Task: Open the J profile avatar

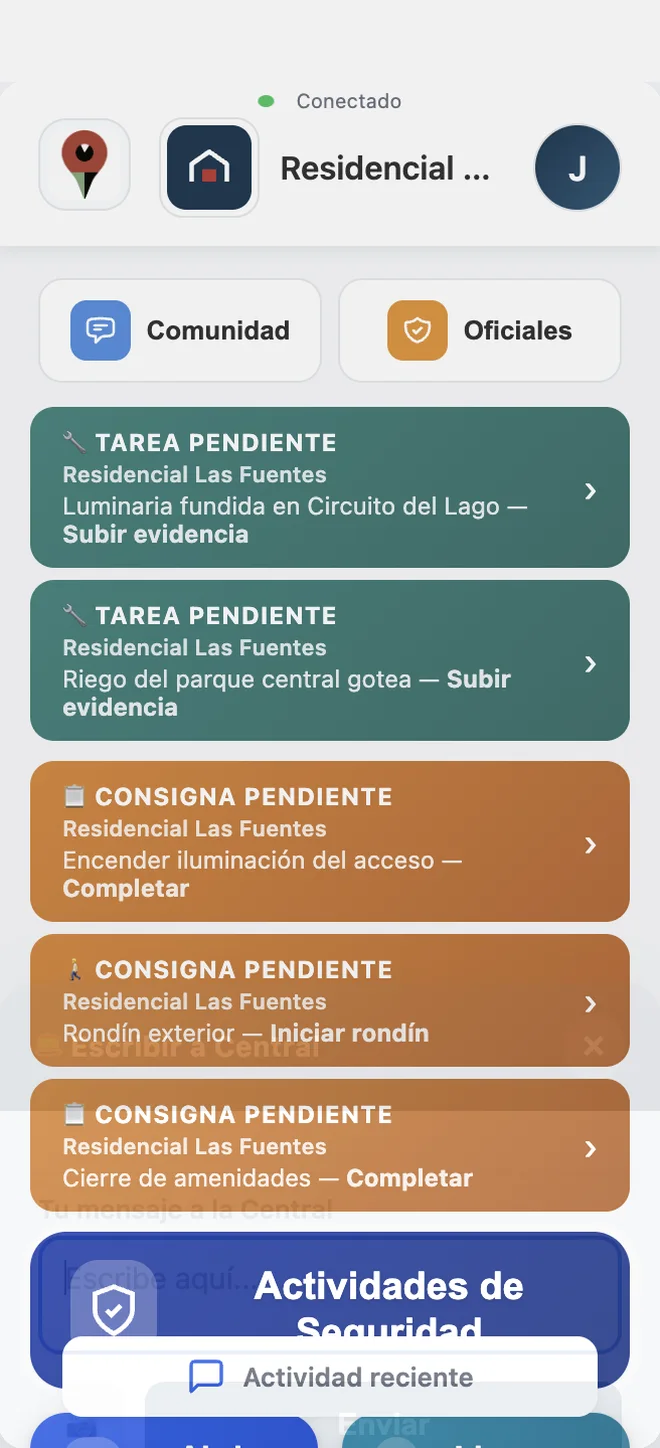Action: coord(577,168)
